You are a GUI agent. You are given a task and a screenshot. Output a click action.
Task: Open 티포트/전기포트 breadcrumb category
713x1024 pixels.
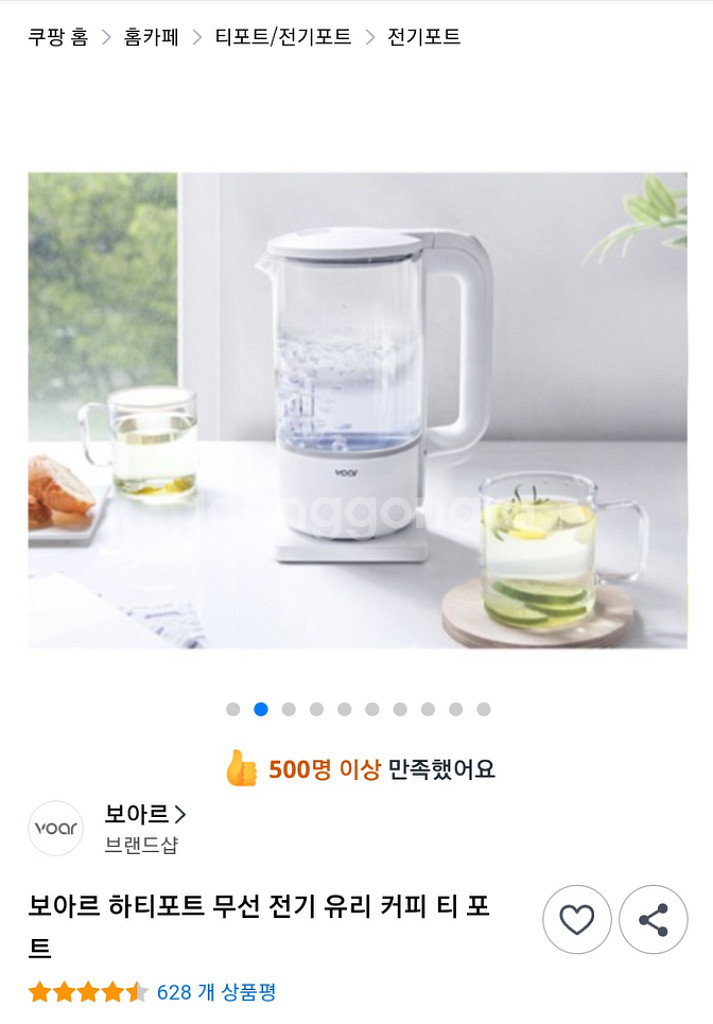[283, 38]
